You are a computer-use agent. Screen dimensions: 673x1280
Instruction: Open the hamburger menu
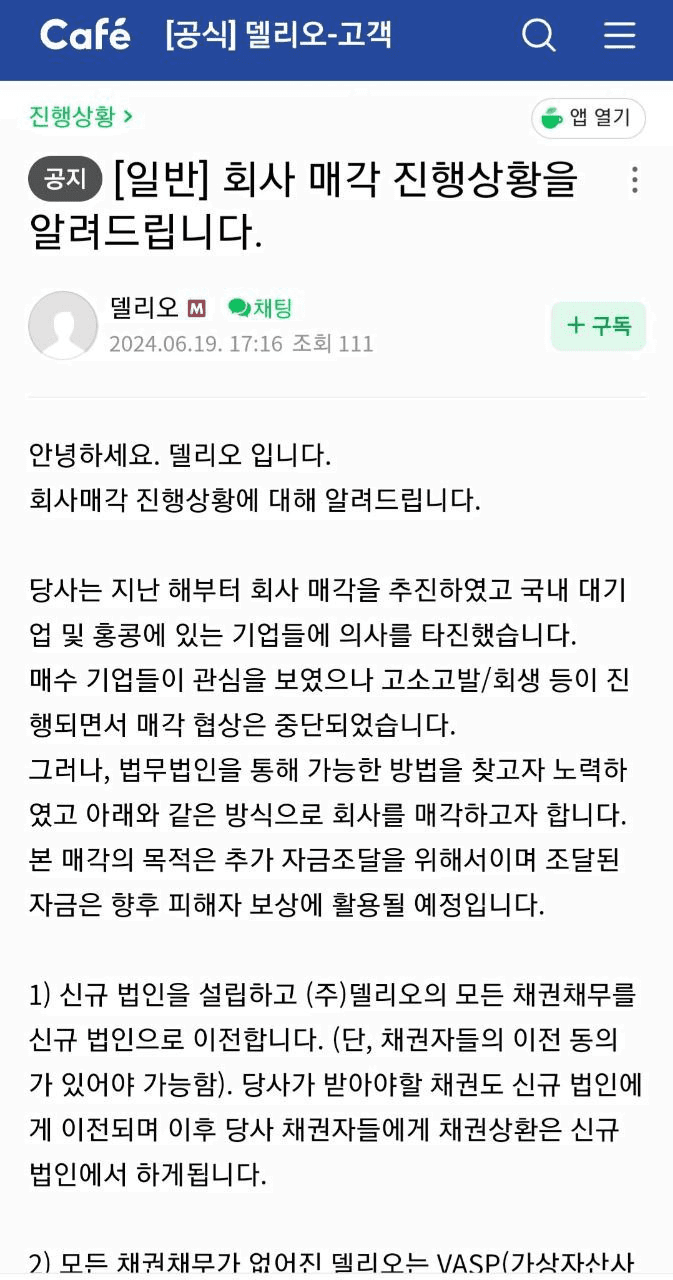[619, 36]
